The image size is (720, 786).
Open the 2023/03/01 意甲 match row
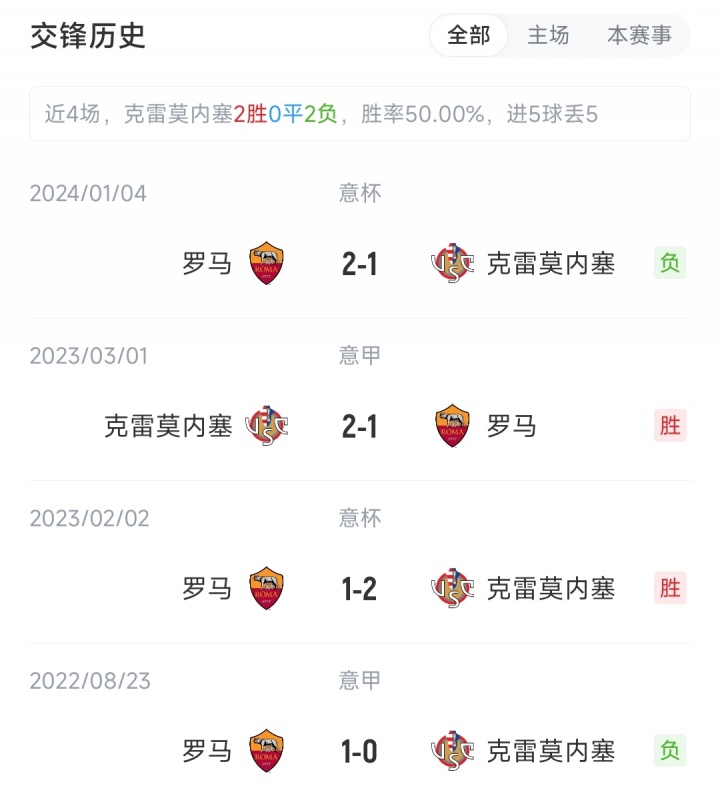click(359, 426)
